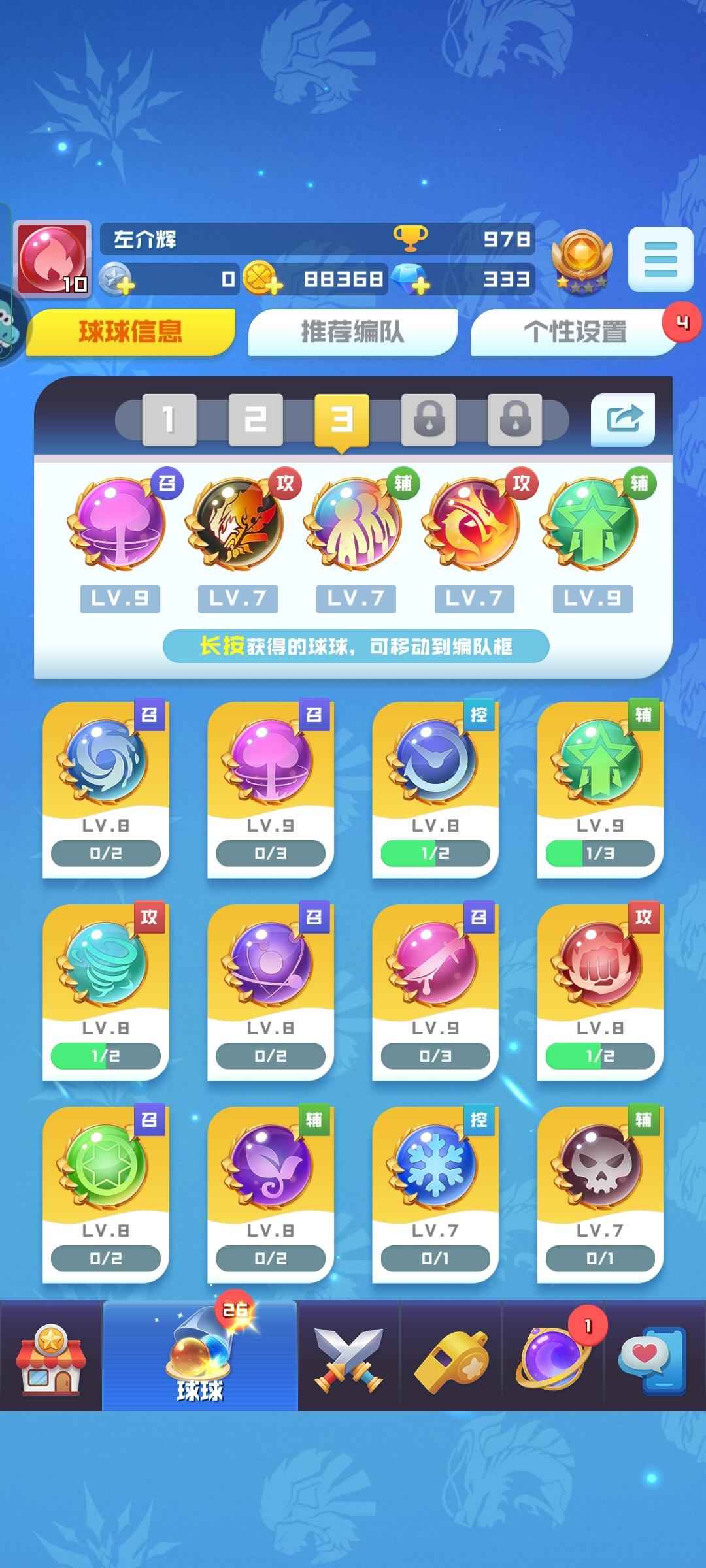This screenshot has height=1568, width=706.
Task: Switch to 推荐编队 tab
Action: (x=352, y=332)
